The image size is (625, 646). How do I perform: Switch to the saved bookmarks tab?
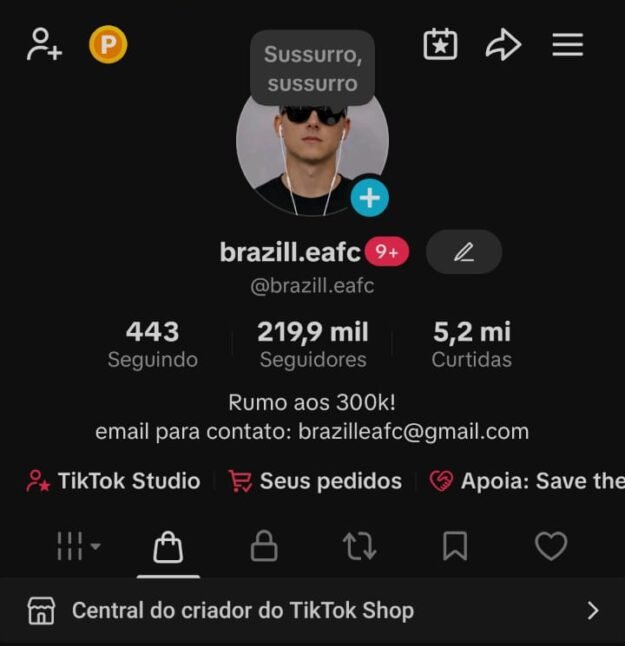click(x=455, y=546)
